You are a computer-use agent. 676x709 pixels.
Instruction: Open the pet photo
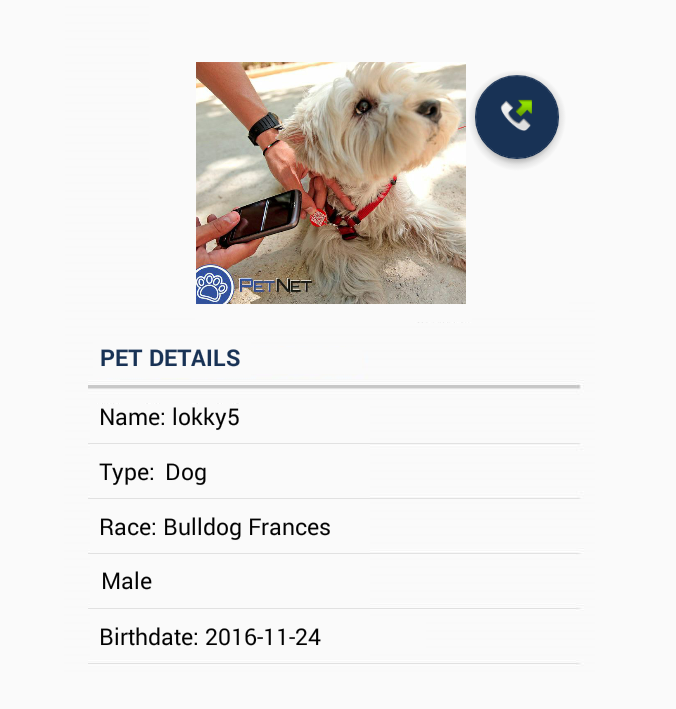point(331,183)
